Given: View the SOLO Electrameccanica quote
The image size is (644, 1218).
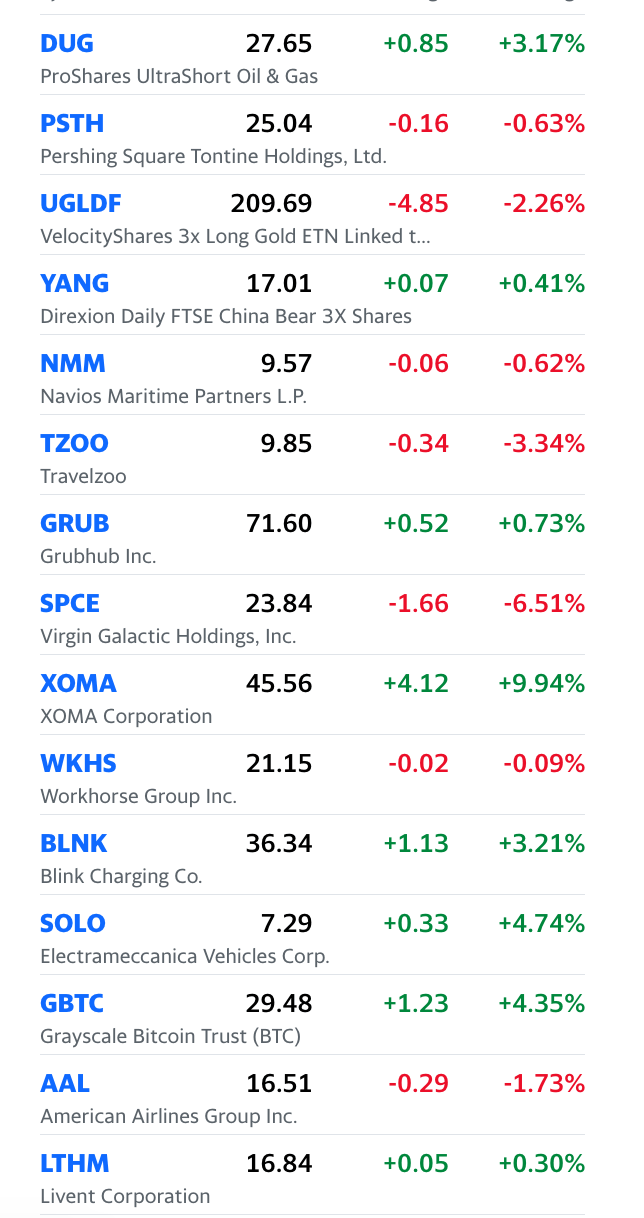Looking at the screenshot, I should click(73, 924).
